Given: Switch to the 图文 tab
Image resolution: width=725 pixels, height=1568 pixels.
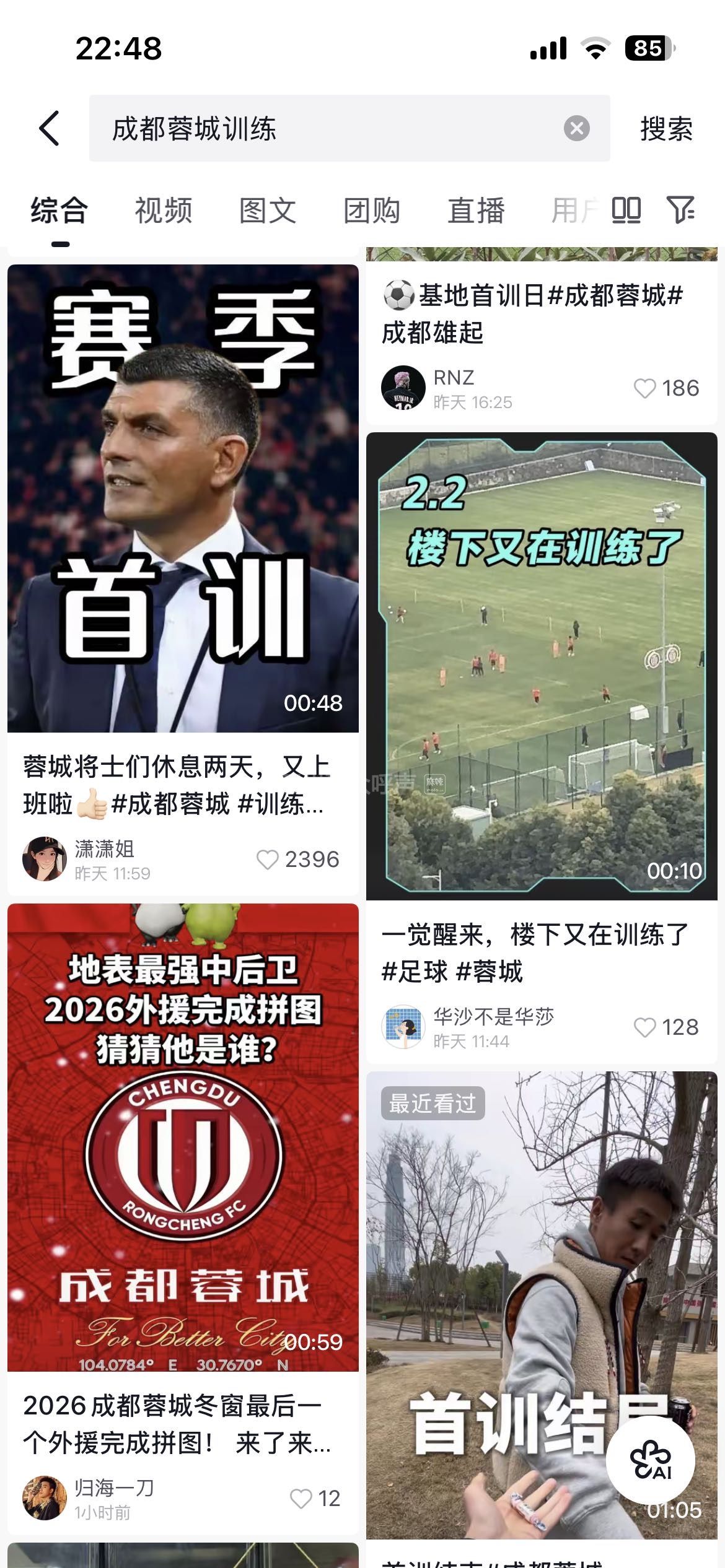Looking at the screenshot, I should tap(268, 211).
